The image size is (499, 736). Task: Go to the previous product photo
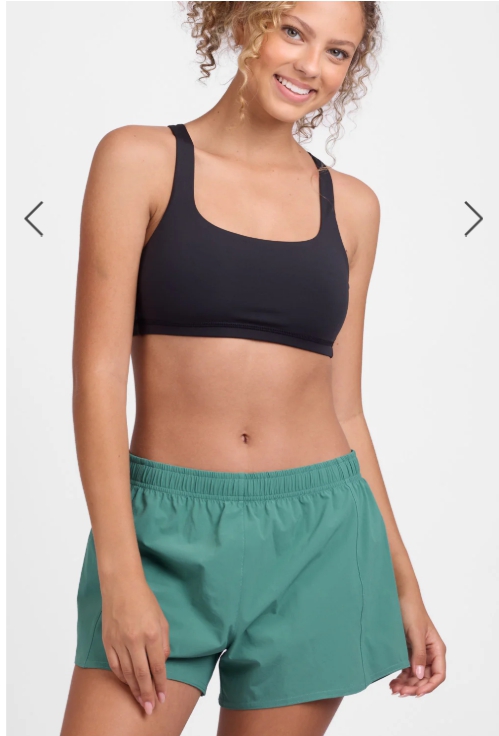[x=34, y=219]
